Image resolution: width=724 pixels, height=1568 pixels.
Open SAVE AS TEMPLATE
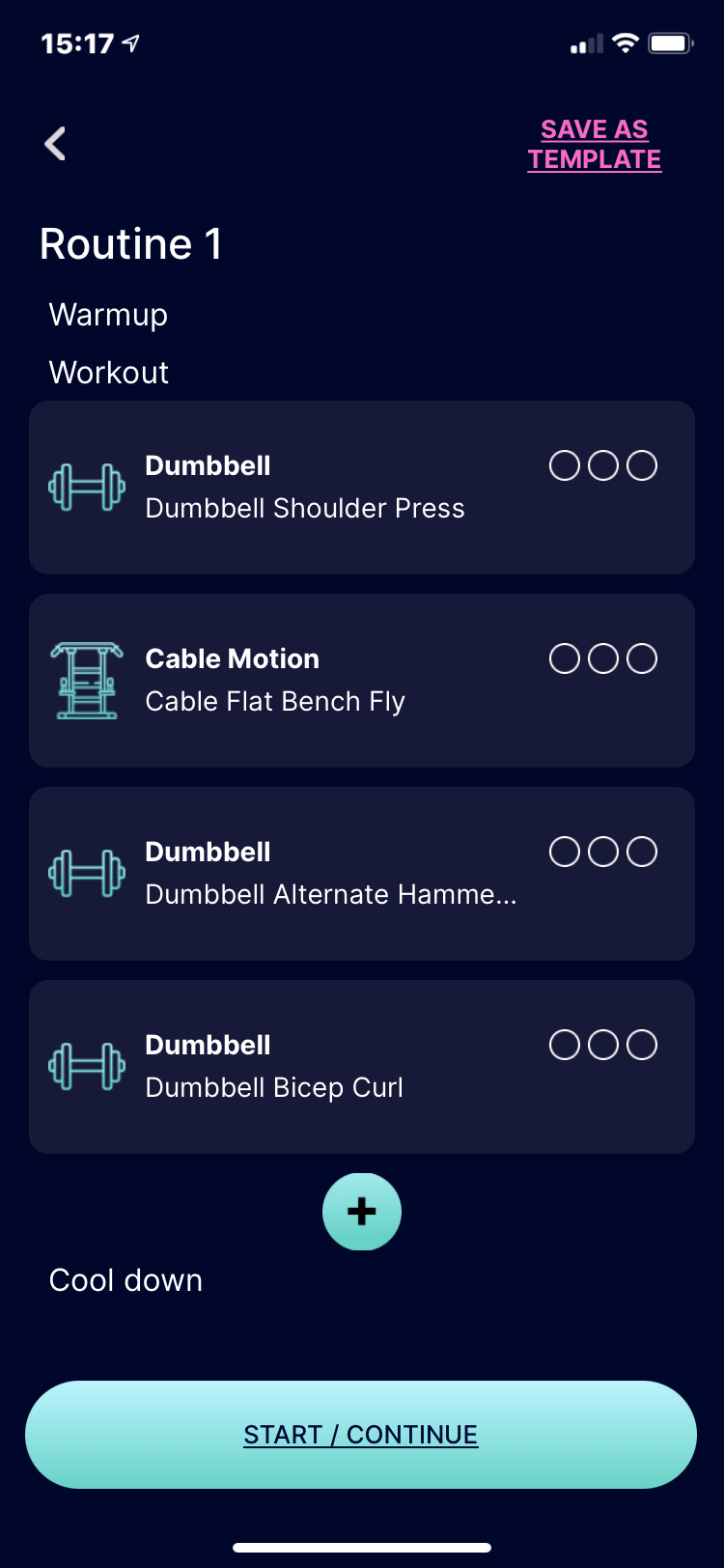pos(594,143)
